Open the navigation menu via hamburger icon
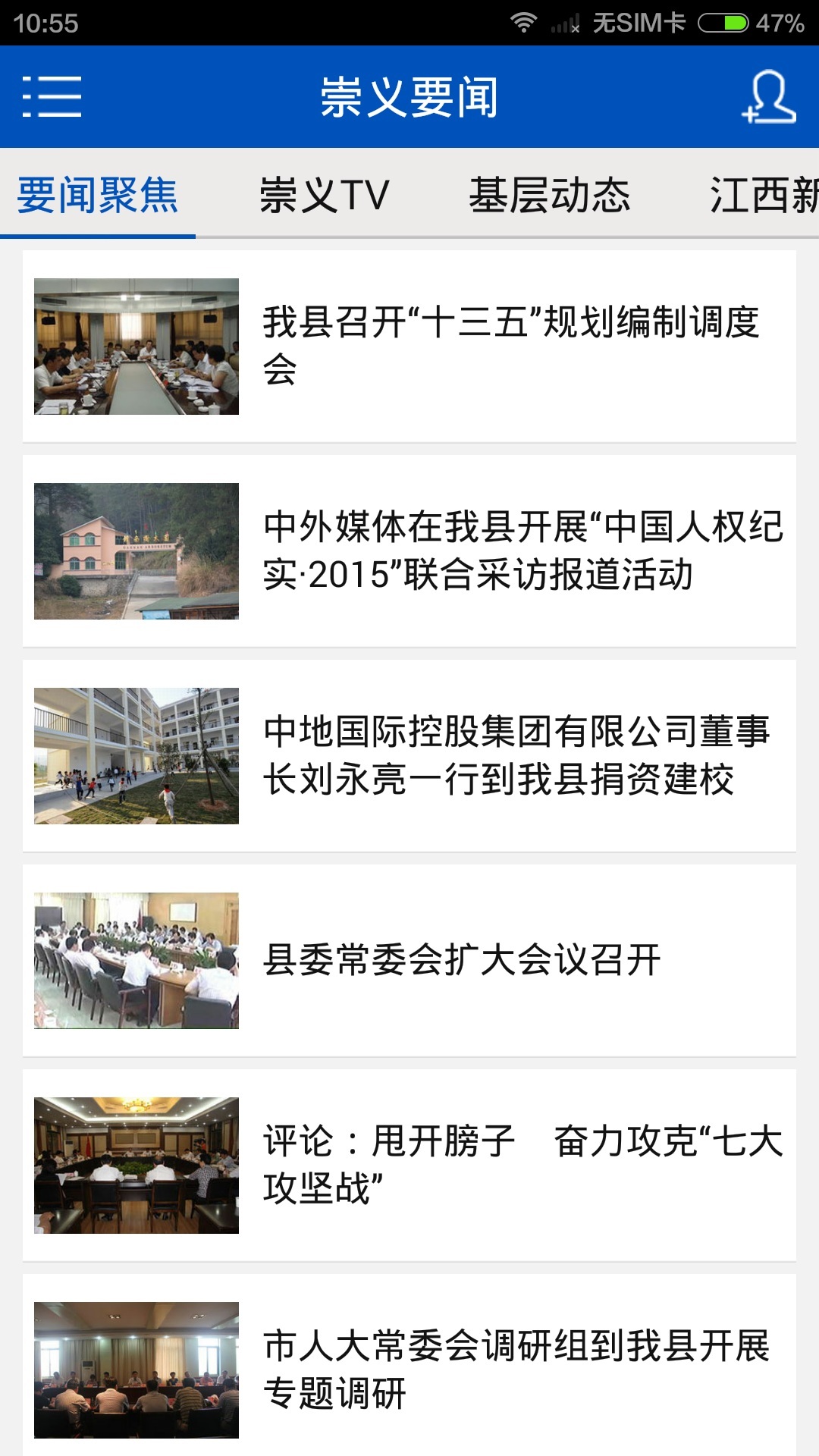The height and width of the screenshot is (1456, 819). pyautogui.click(x=52, y=99)
